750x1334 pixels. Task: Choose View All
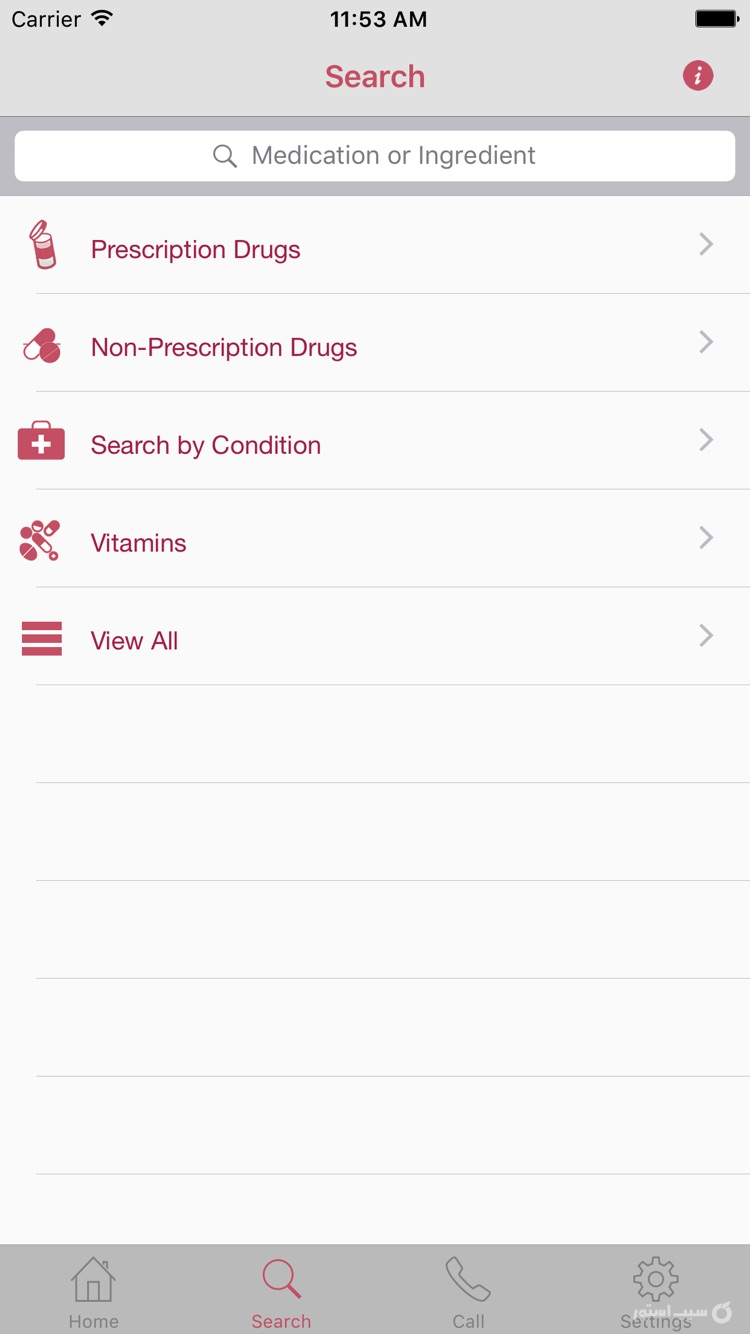click(x=375, y=640)
